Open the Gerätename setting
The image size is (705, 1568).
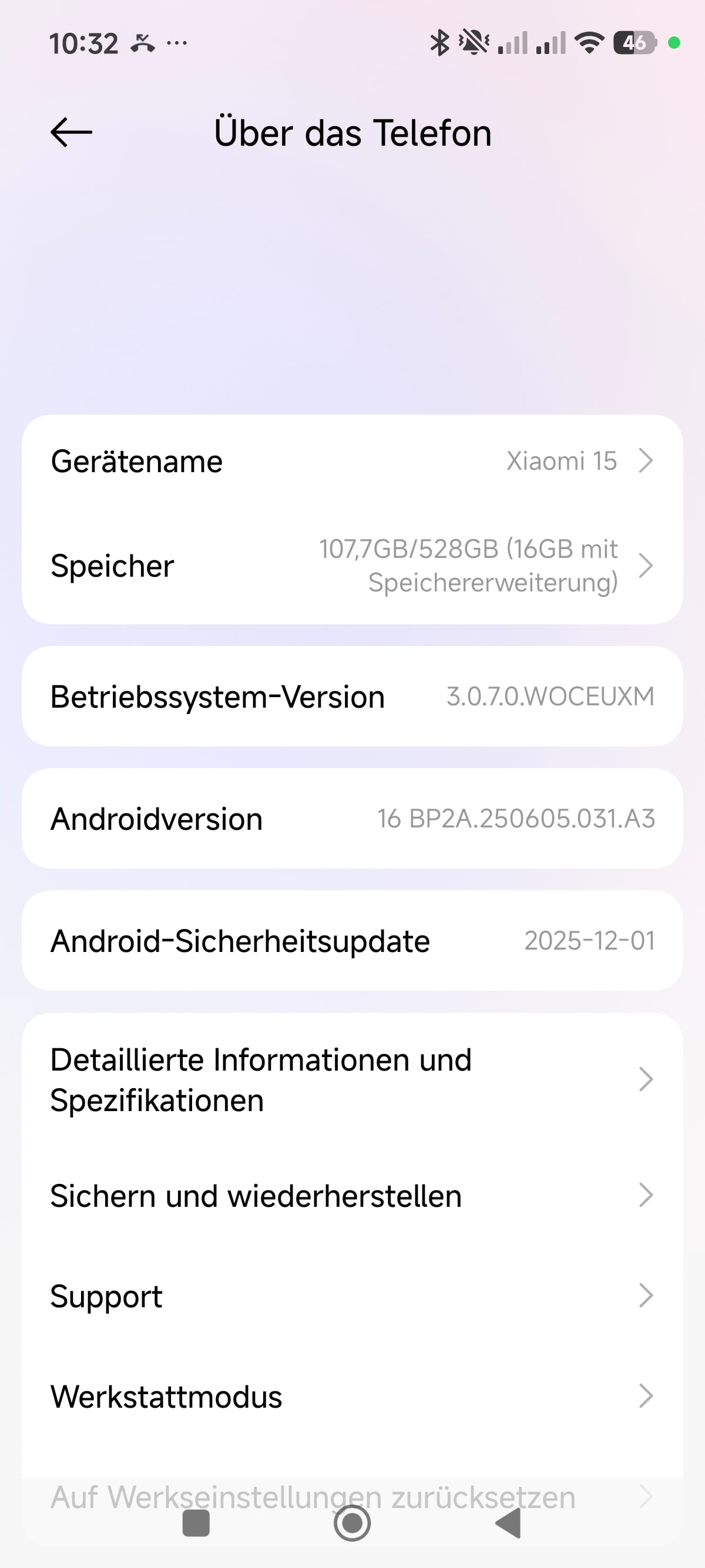pyautogui.click(x=352, y=461)
